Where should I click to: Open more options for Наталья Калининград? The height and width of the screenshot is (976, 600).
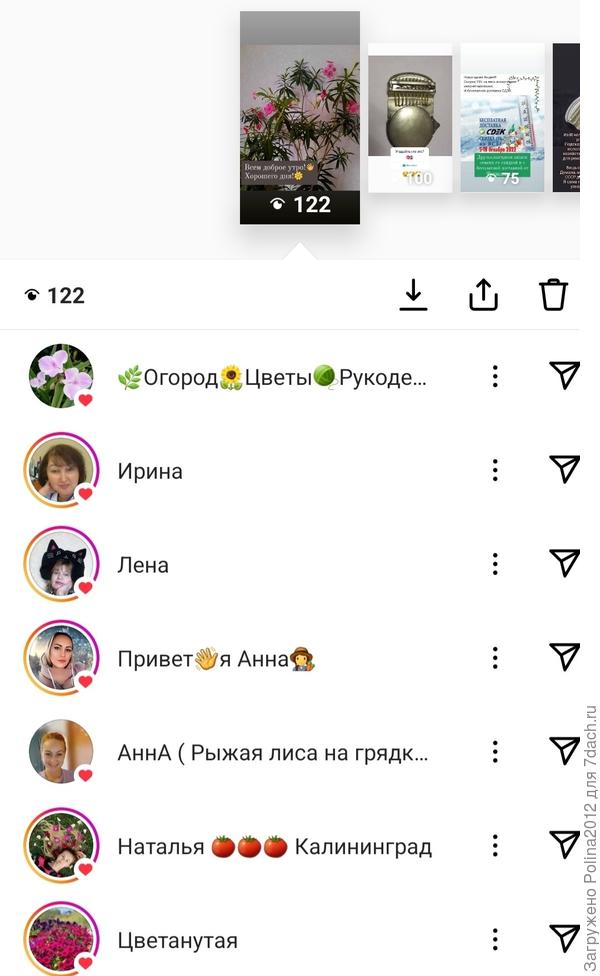pyautogui.click(x=495, y=846)
